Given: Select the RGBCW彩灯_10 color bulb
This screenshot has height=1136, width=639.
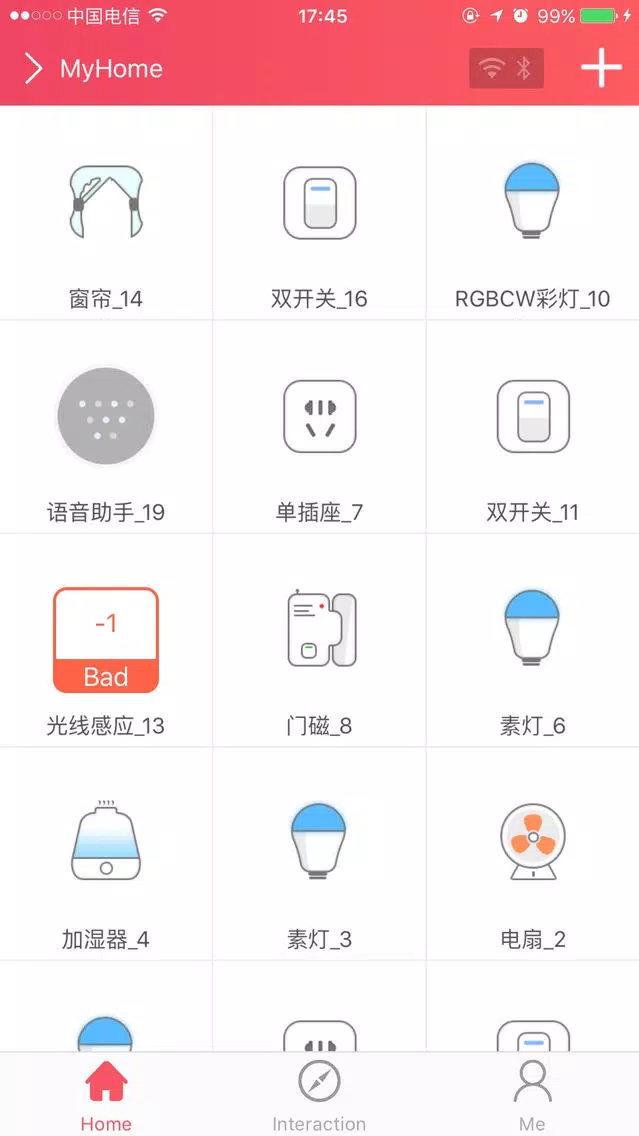Looking at the screenshot, I should (532, 213).
